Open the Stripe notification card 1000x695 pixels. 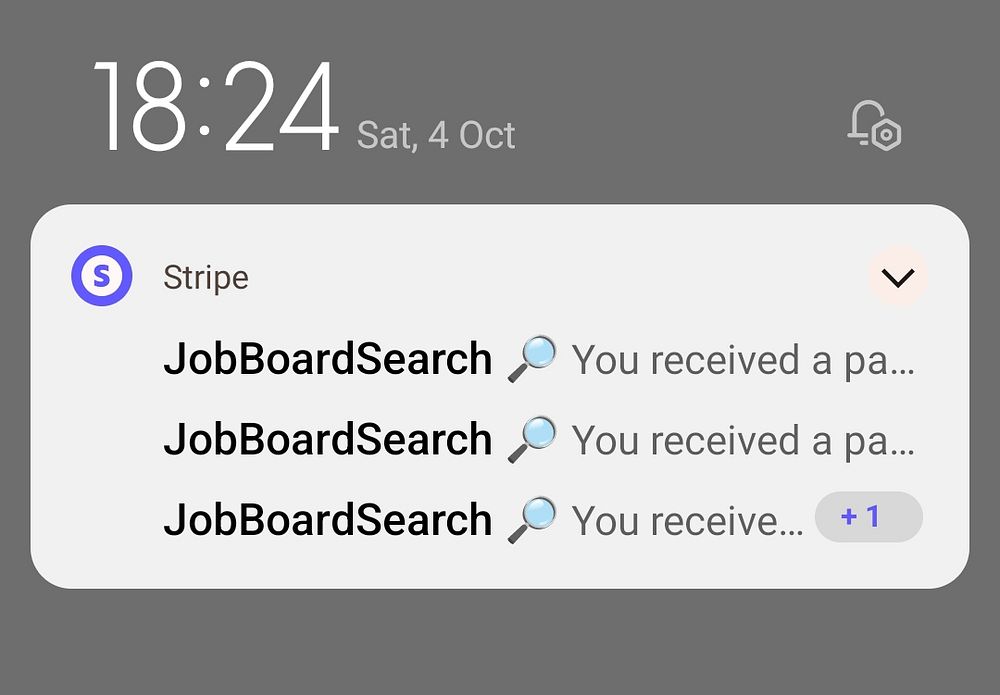500,400
